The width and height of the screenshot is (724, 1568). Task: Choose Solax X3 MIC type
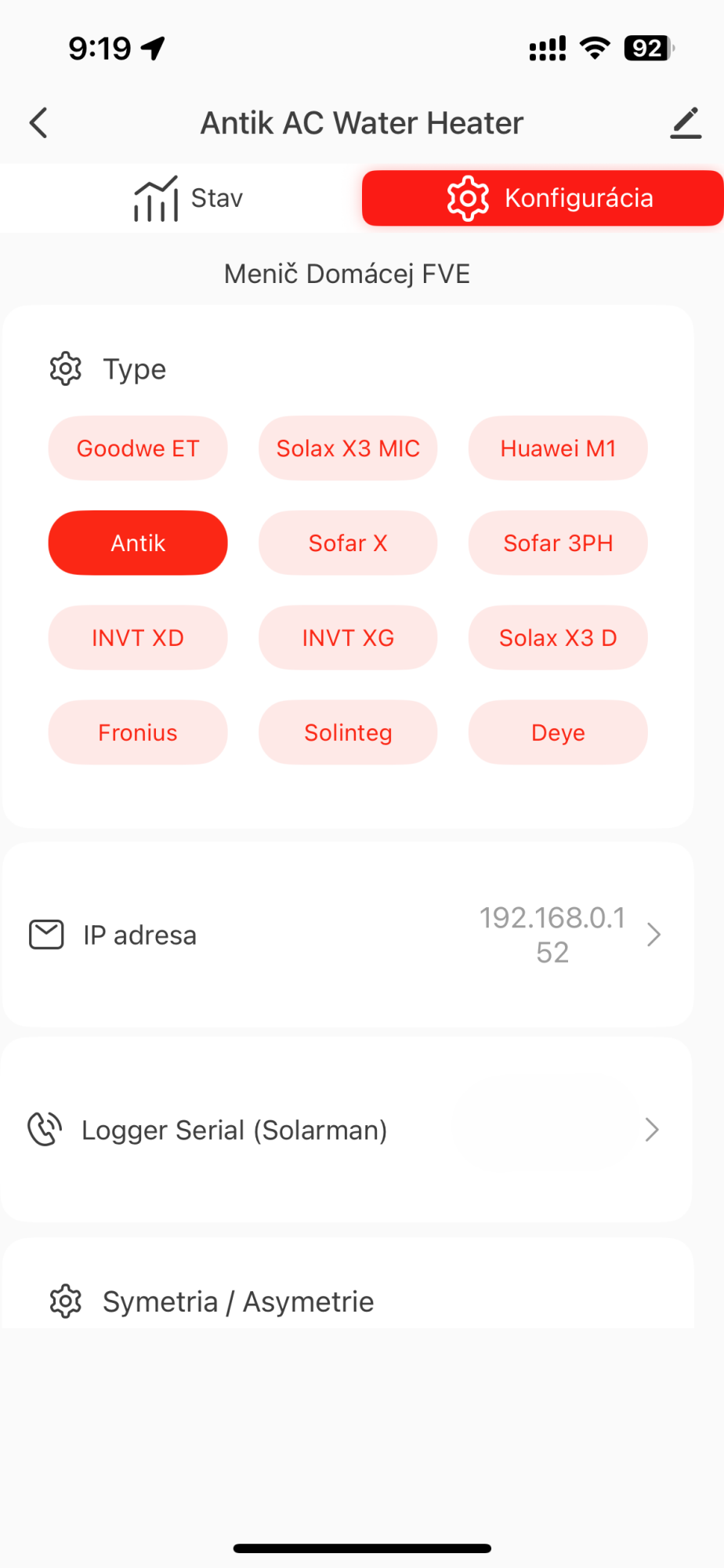pyautogui.click(x=348, y=448)
